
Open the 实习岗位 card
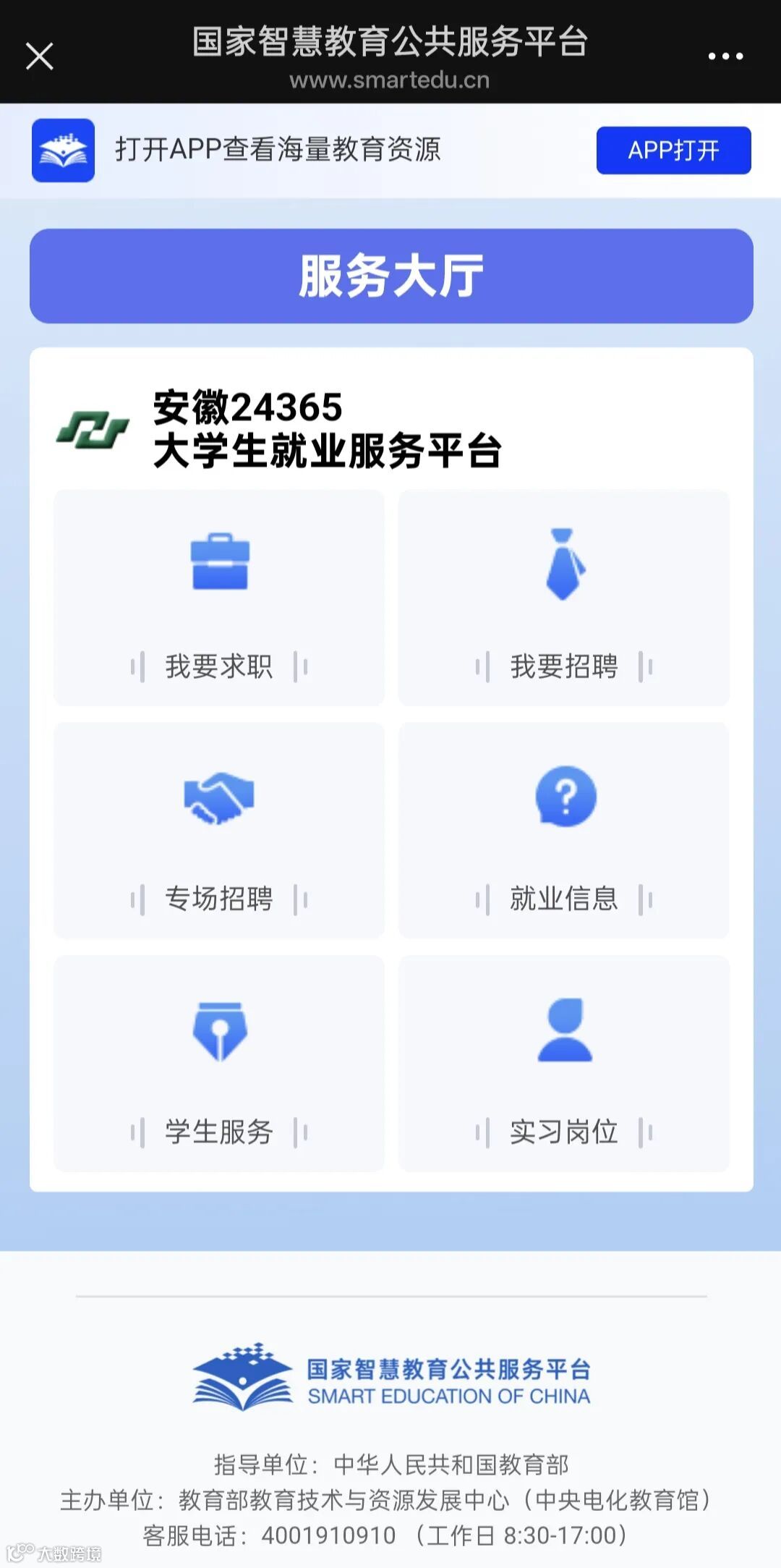(564, 1063)
